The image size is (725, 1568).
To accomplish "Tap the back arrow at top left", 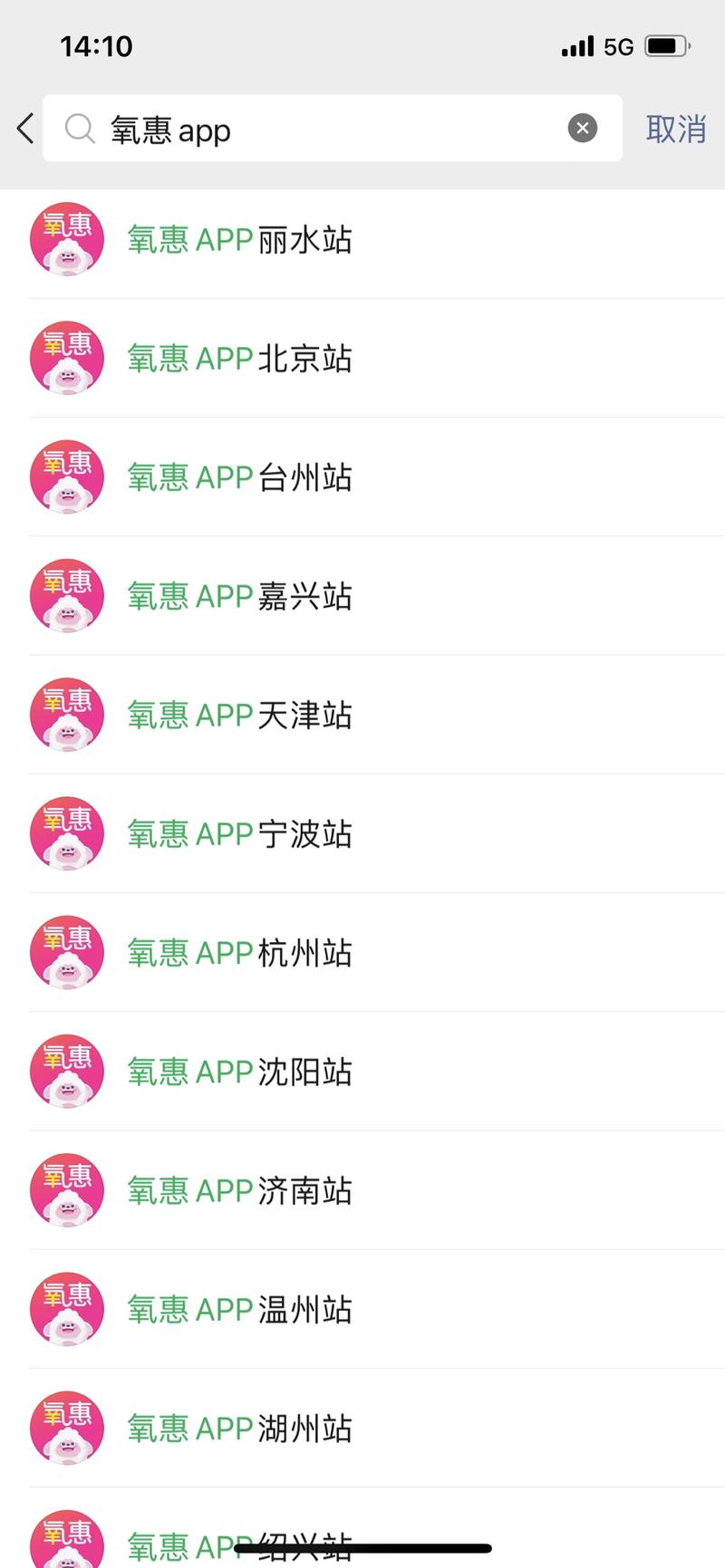I will [24, 129].
